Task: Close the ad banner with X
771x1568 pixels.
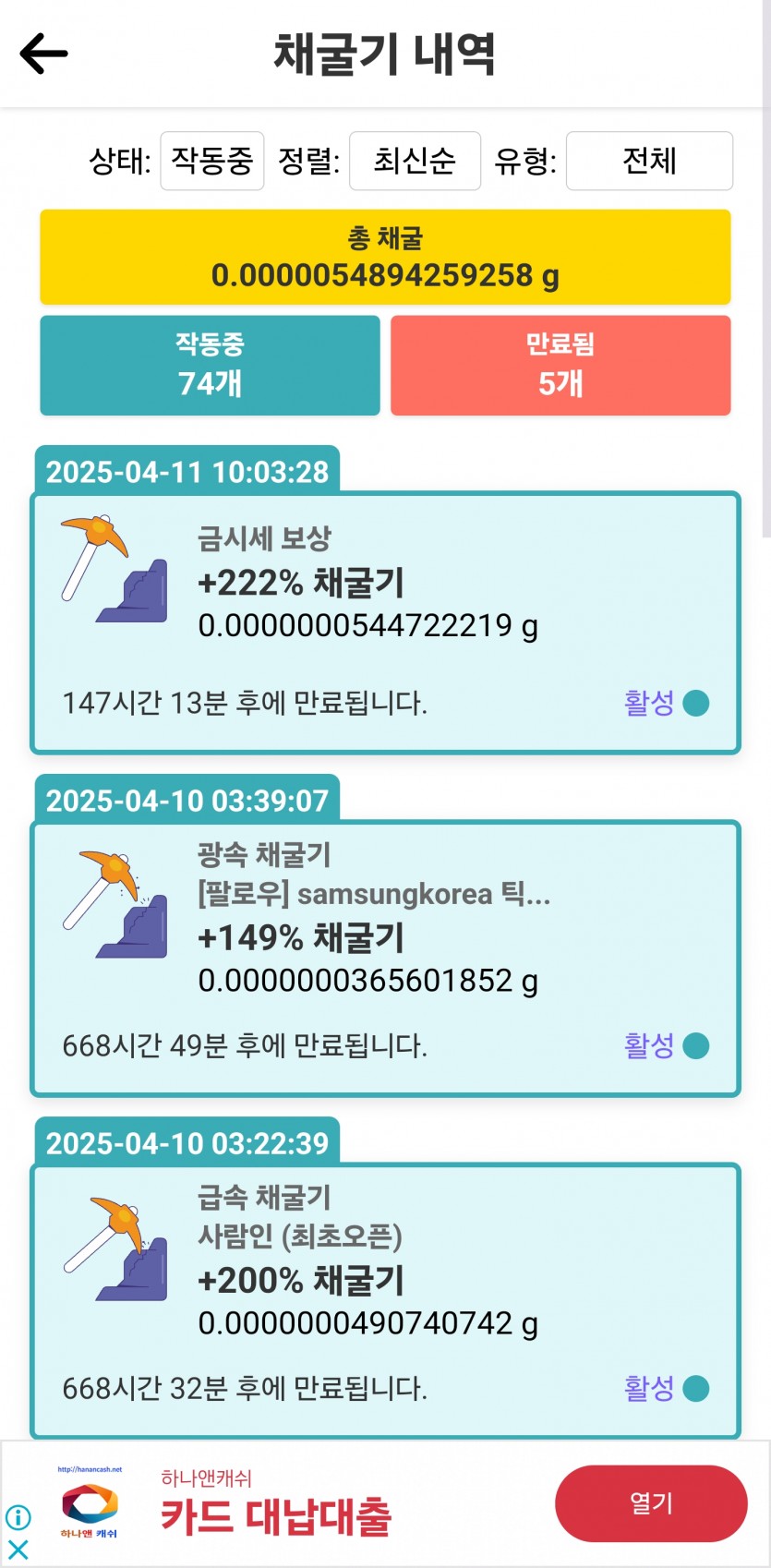Action: (18, 1550)
